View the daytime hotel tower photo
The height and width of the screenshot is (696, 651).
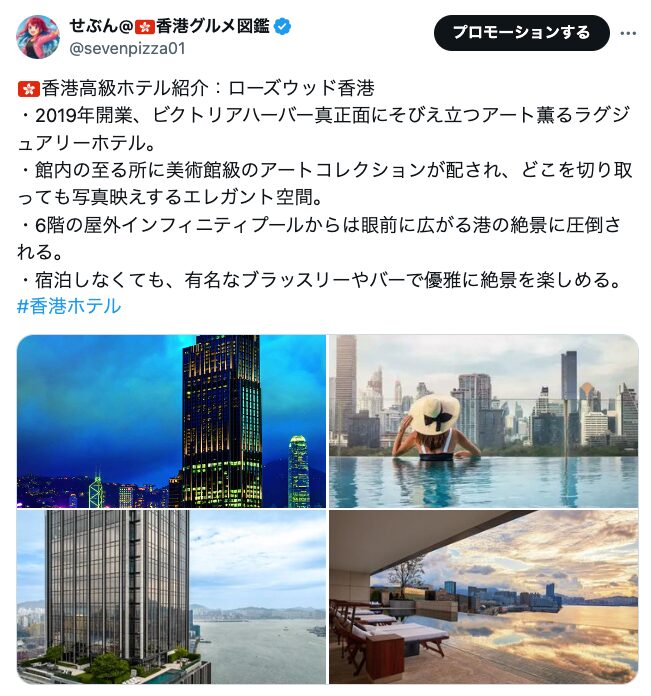tap(171, 597)
